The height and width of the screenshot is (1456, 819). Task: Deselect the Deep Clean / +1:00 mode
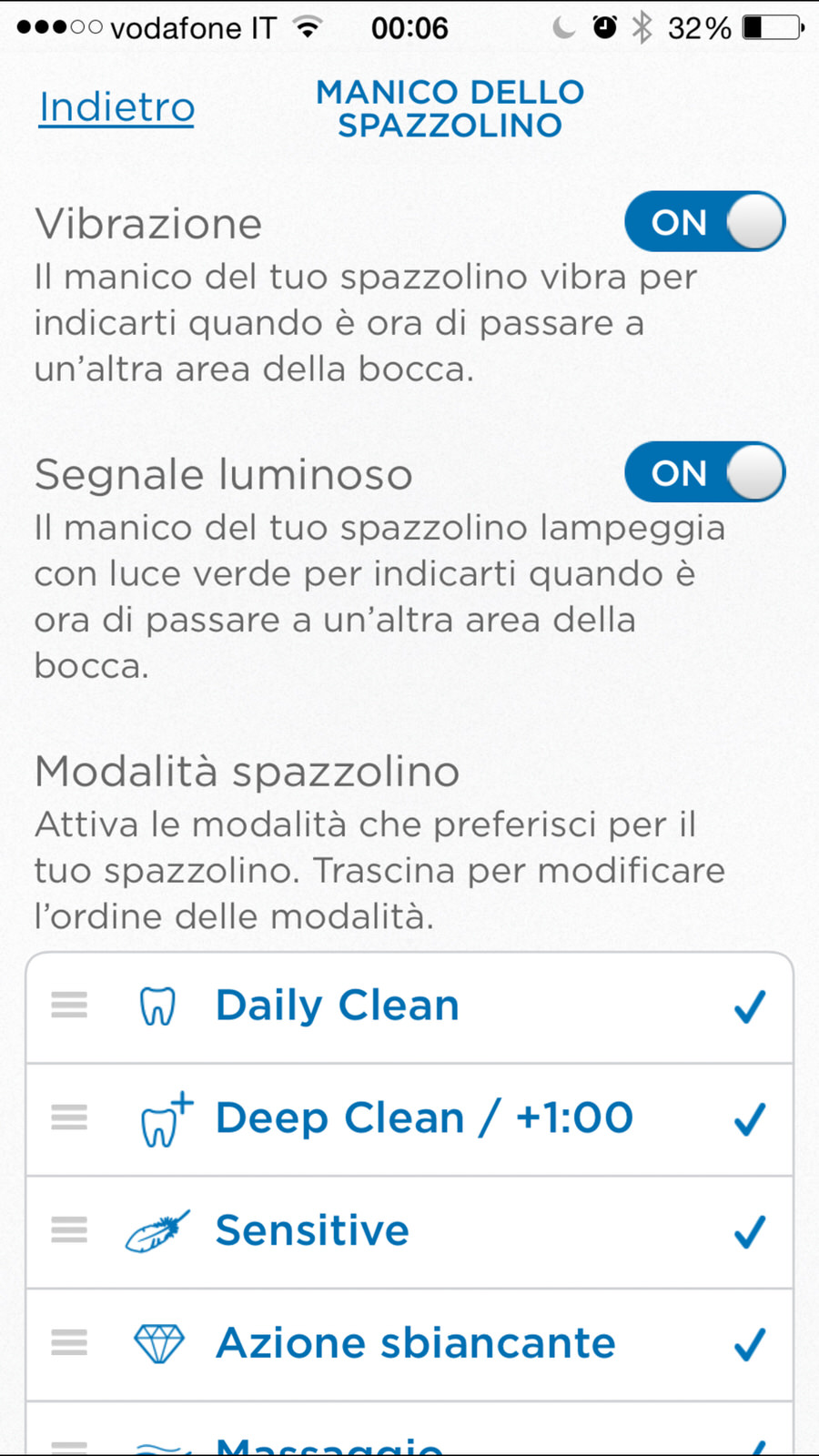point(749,1119)
